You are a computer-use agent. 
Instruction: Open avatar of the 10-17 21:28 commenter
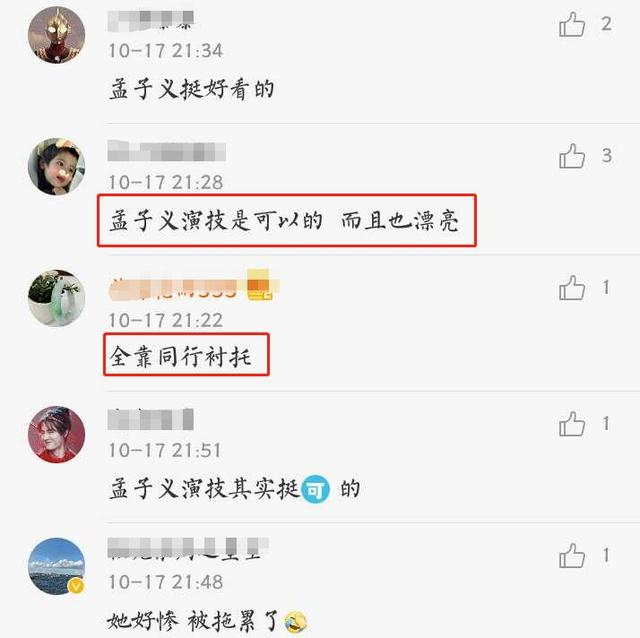56,166
